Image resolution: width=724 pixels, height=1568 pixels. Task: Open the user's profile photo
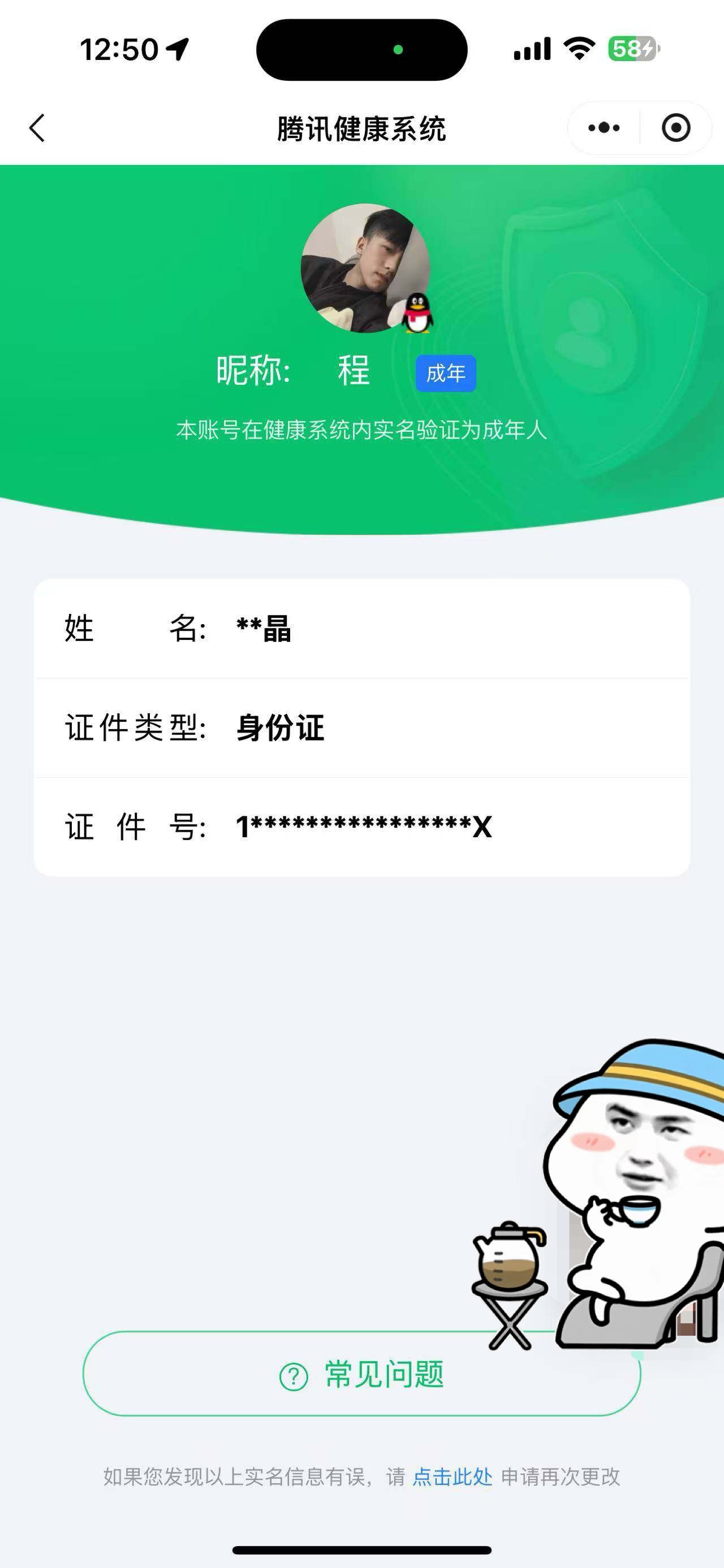point(361,272)
